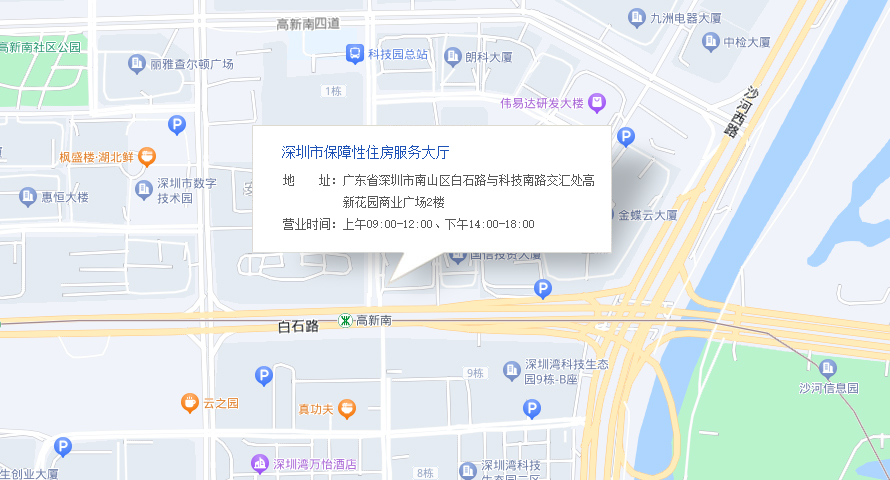Select the 云之园 restaurant marker
The height and width of the screenshot is (480, 890).
pyautogui.click(x=190, y=403)
